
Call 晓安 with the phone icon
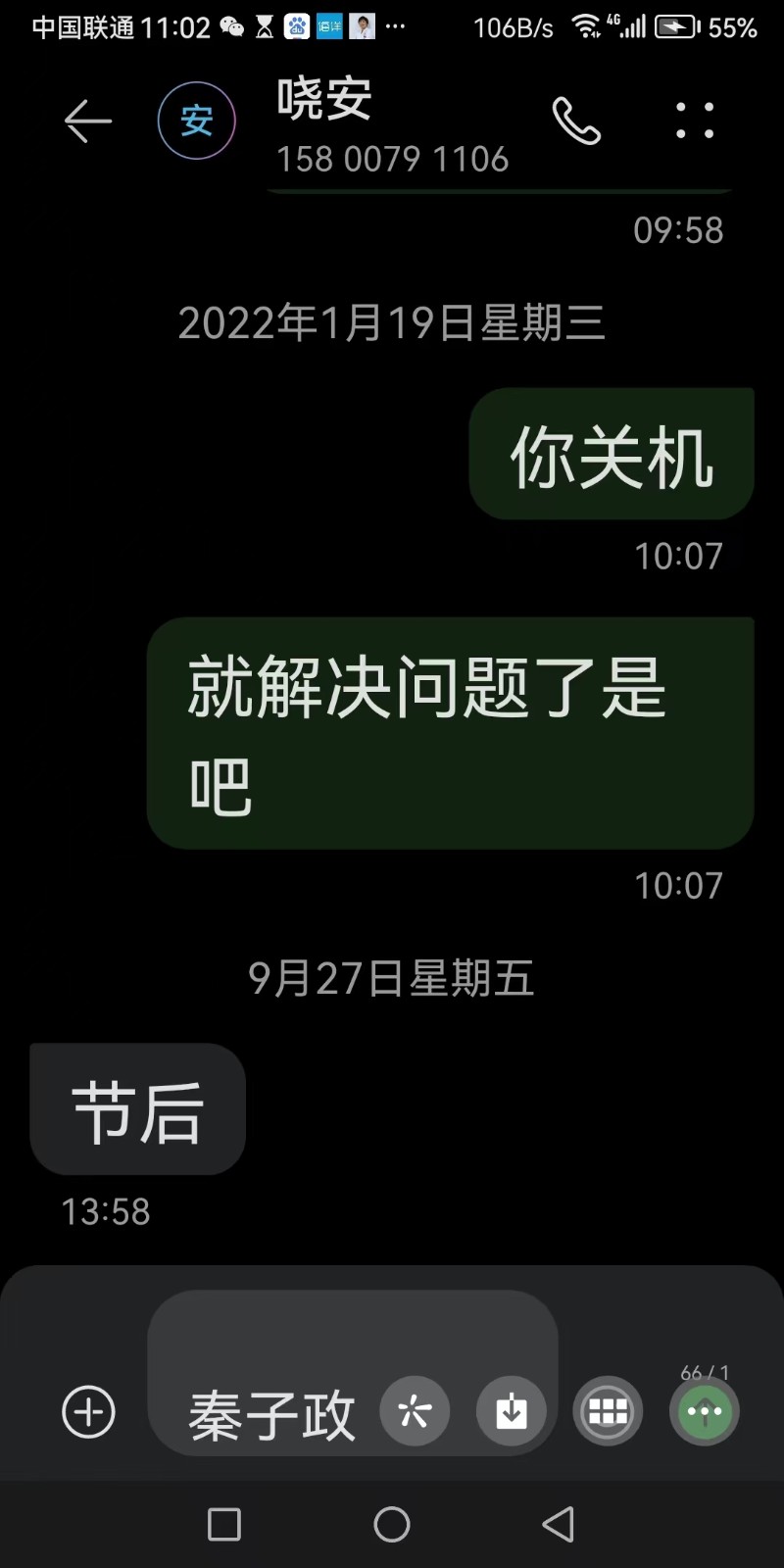tap(576, 122)
